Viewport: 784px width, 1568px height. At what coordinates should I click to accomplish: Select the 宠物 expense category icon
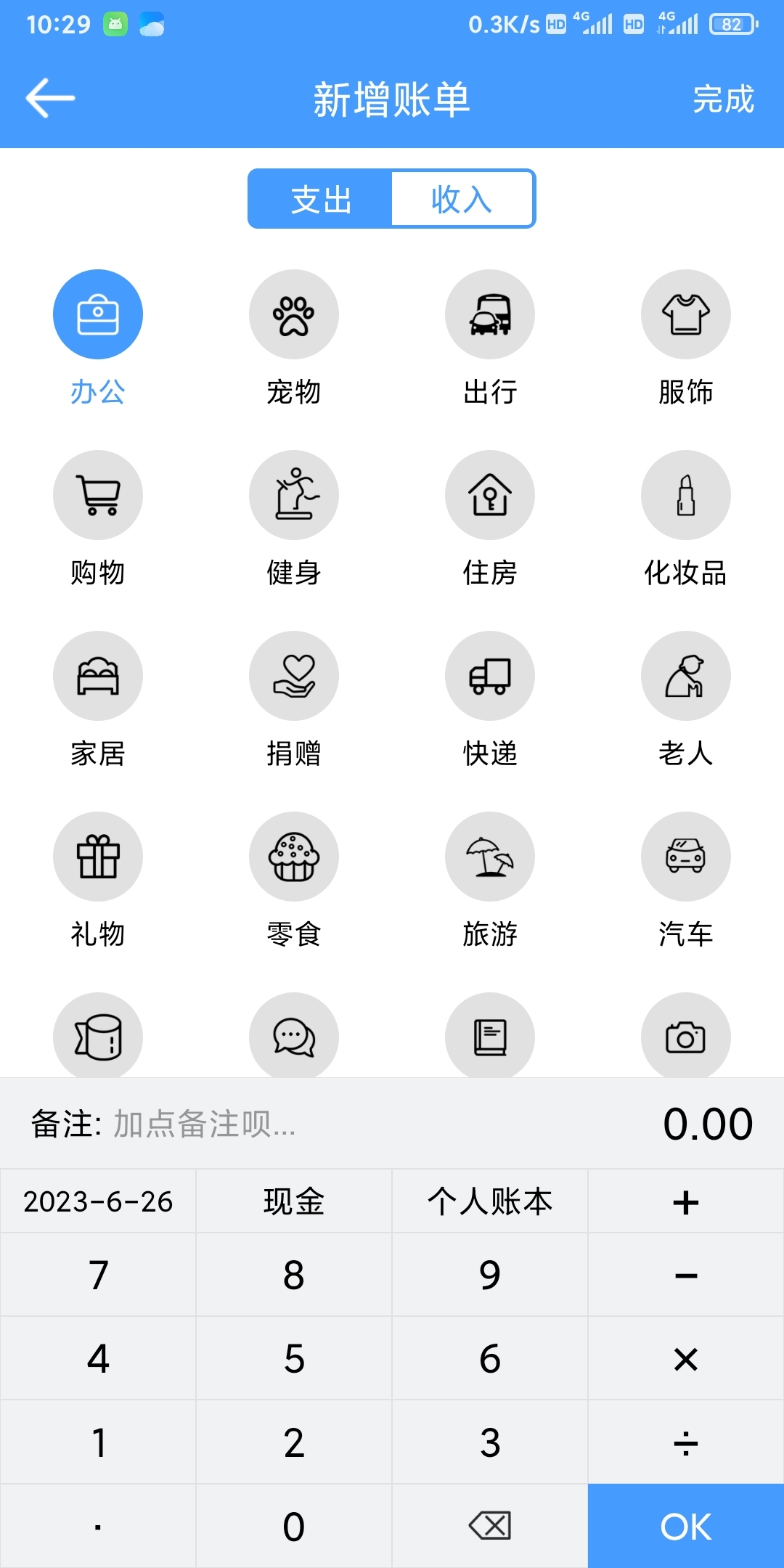[x=294, y=314]
